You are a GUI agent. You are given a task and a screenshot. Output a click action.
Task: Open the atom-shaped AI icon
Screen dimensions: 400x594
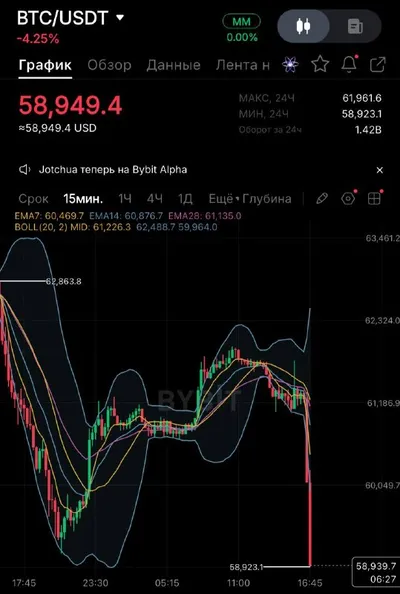[290, 64]
